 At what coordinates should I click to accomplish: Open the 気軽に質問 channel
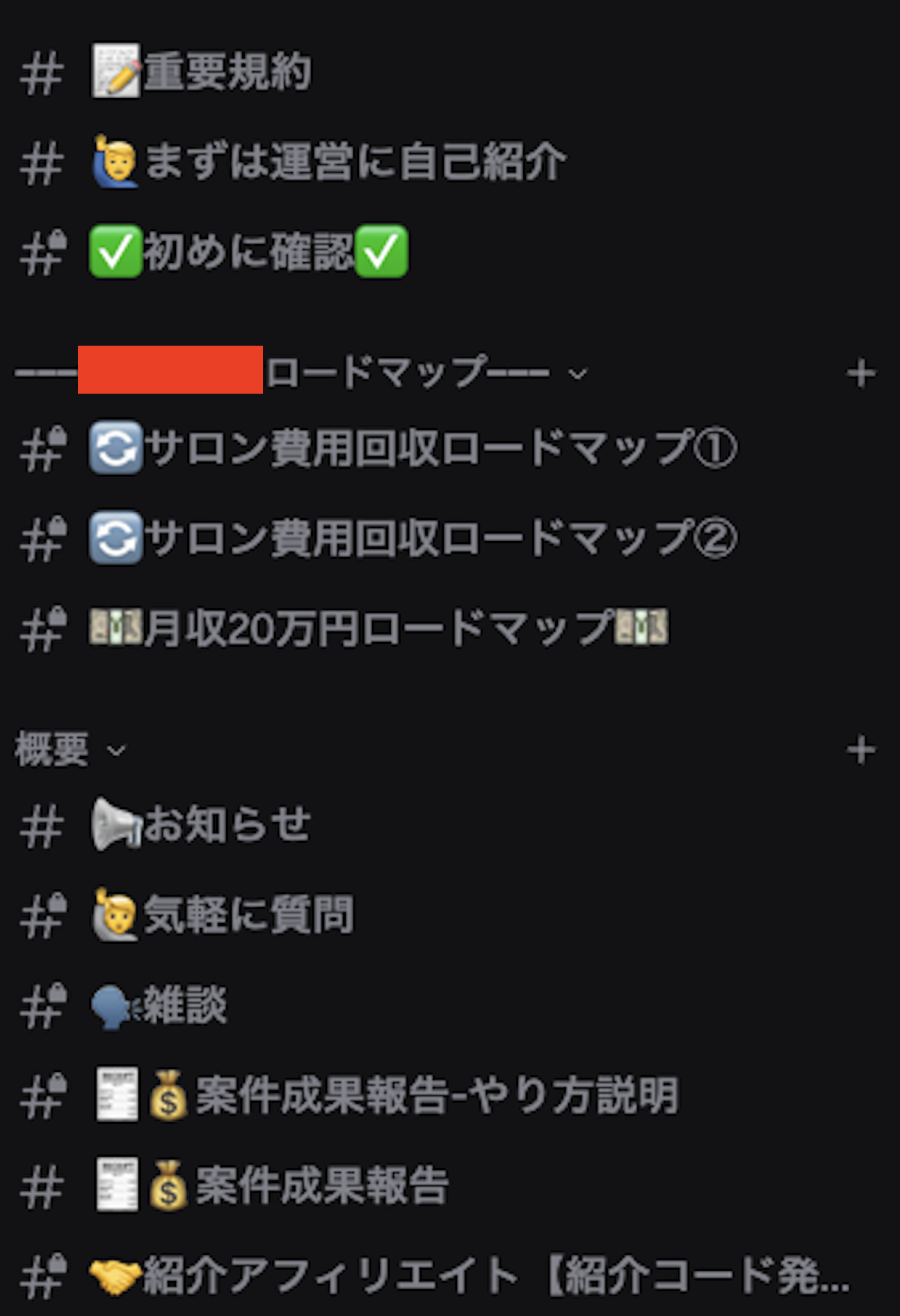tap(248, 915)
